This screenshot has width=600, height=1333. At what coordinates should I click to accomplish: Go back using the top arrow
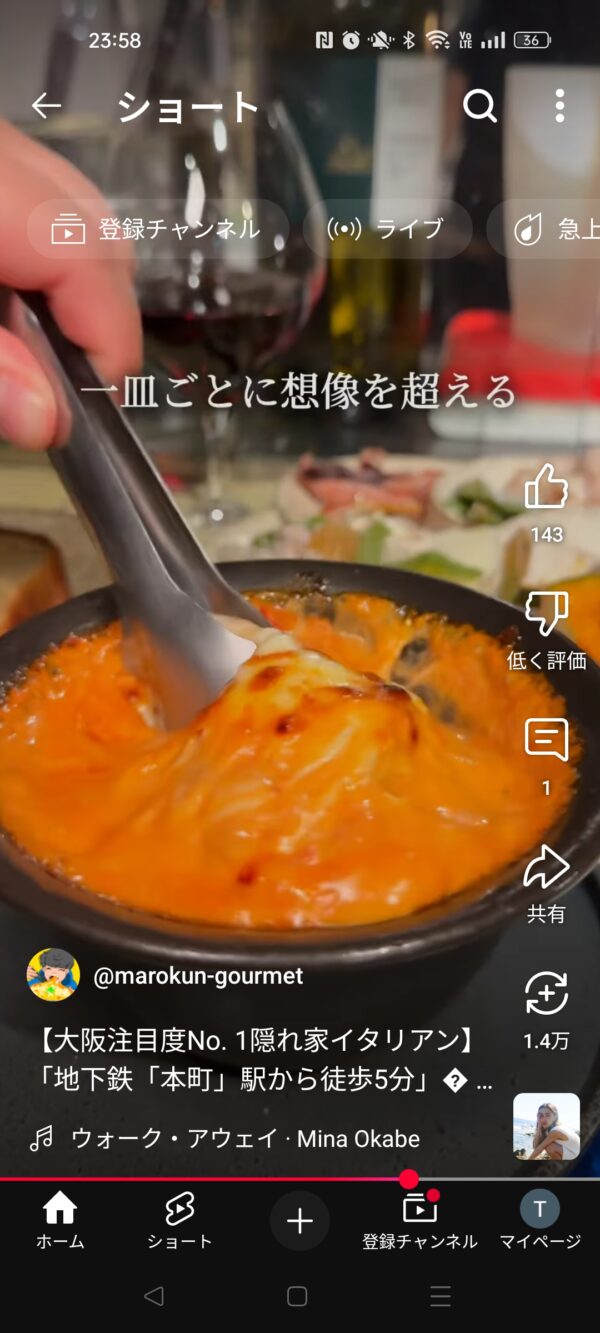click(46, 106)
